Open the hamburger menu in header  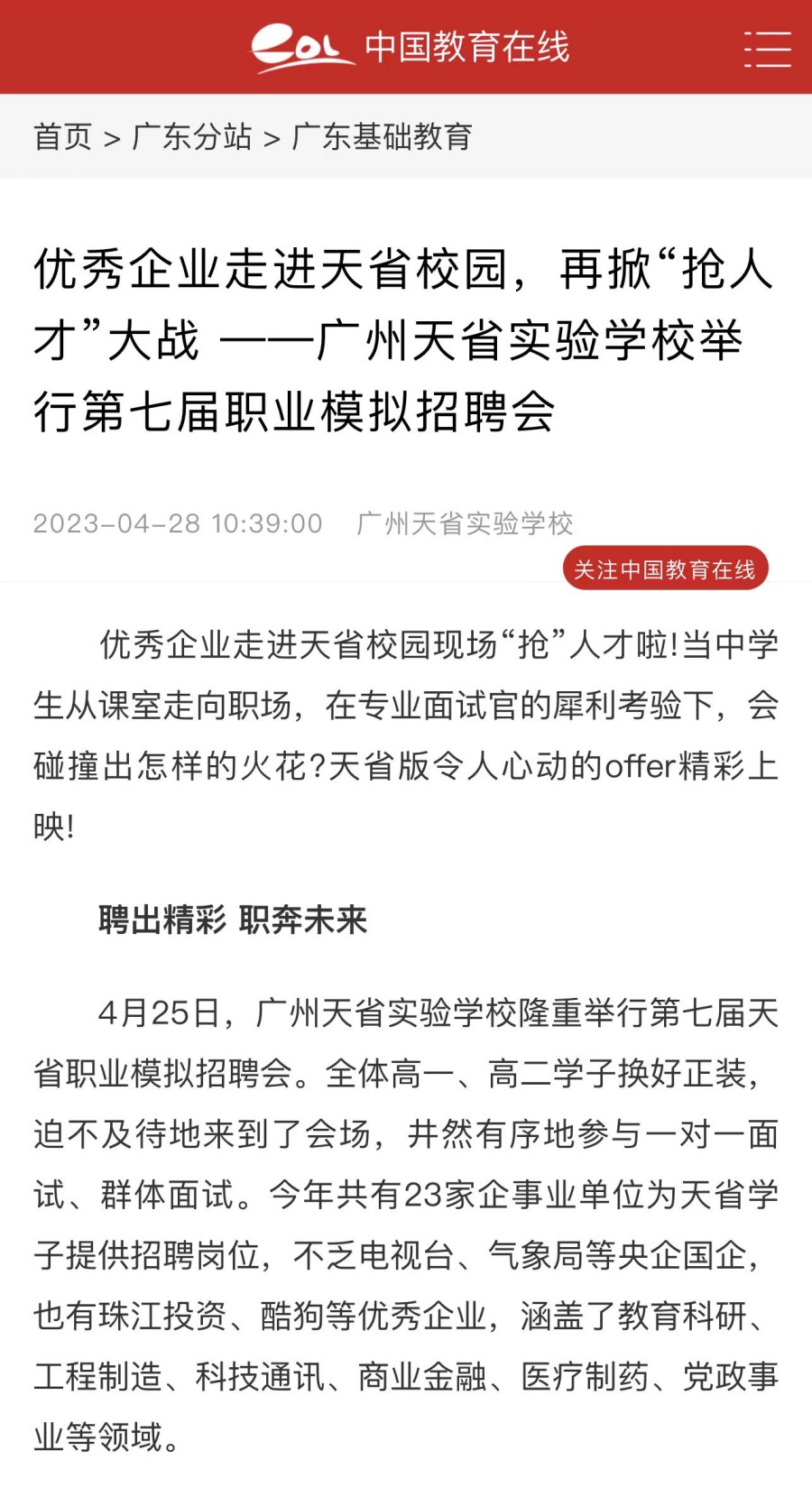pyautogui.click(x=768, y=49)
